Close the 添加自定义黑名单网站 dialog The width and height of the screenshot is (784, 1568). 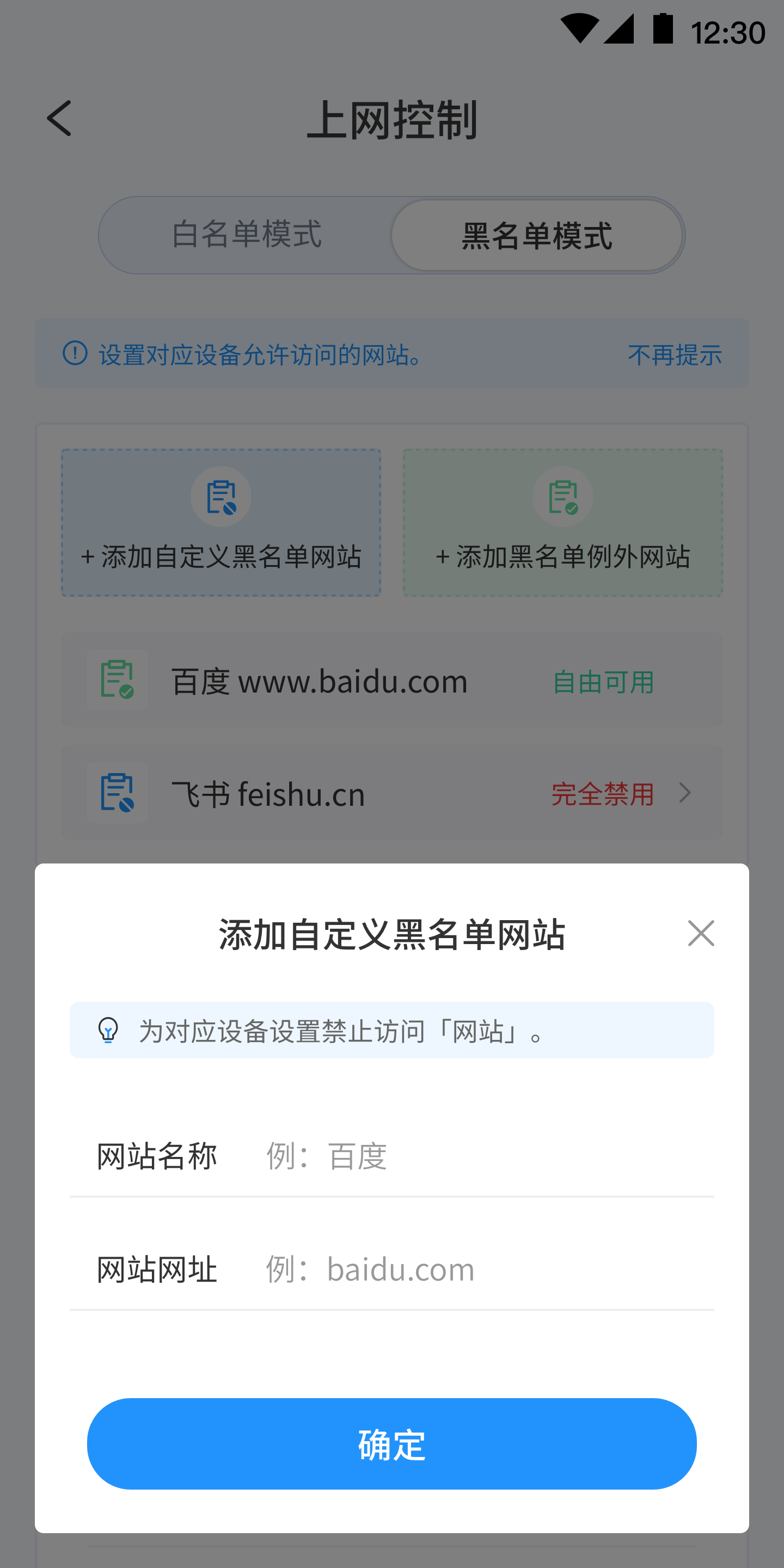(701, 933)
